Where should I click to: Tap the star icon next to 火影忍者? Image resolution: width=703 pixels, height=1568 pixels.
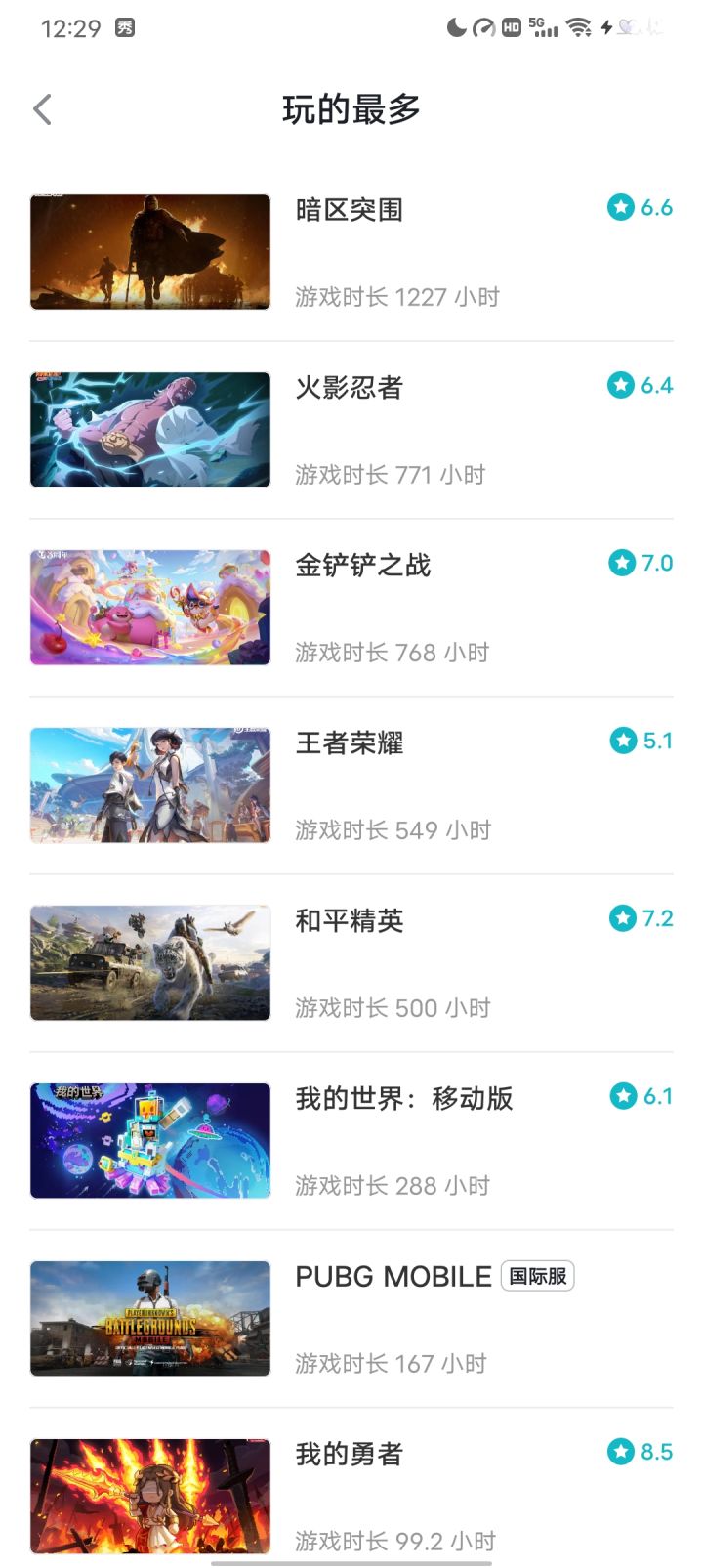621,385
